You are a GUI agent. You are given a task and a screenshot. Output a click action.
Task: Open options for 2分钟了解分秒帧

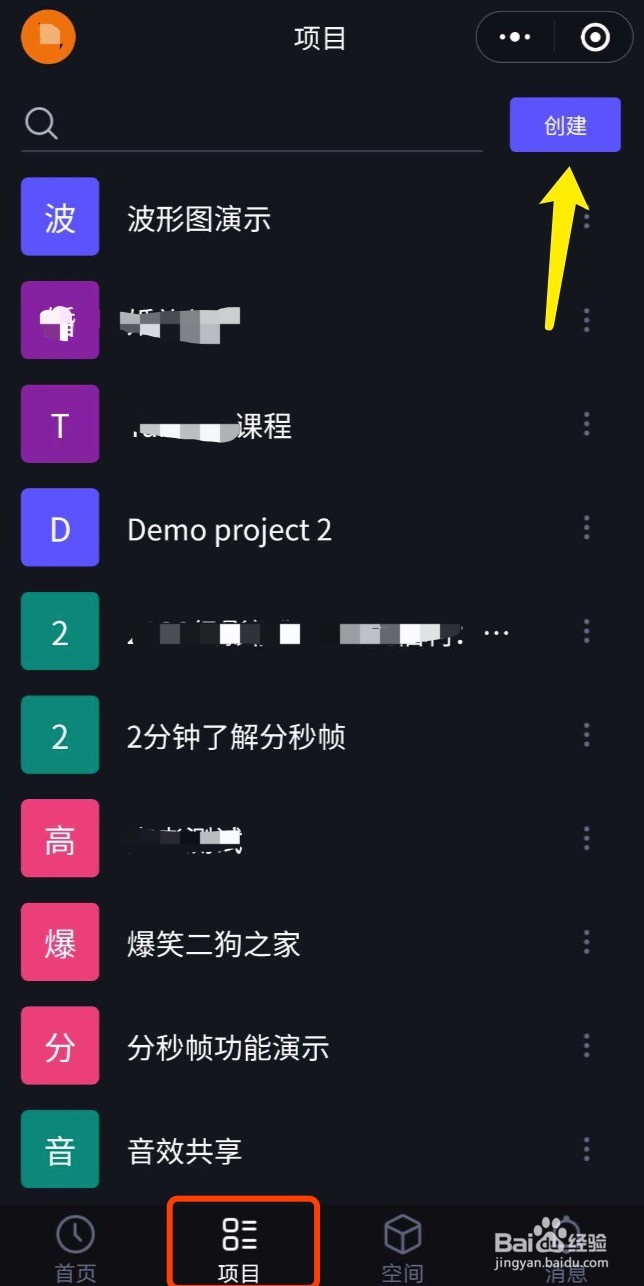coord(587,735)
